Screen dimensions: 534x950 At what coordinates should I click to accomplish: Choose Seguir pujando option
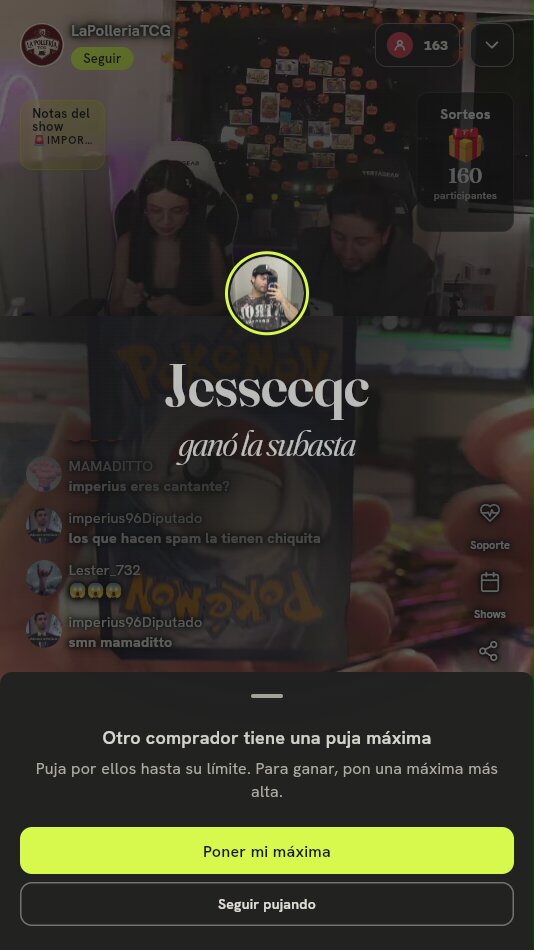(x=267, y=904)
